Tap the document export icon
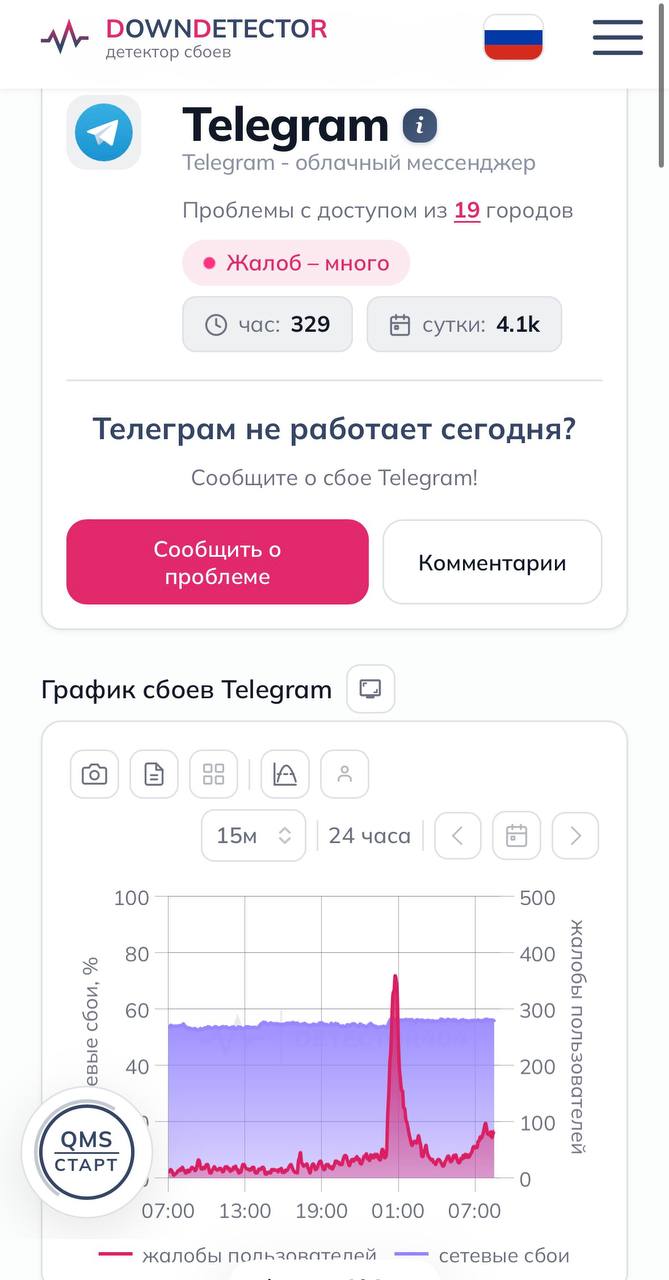This screenshot has width=669, height=1280. click(154, 774)
